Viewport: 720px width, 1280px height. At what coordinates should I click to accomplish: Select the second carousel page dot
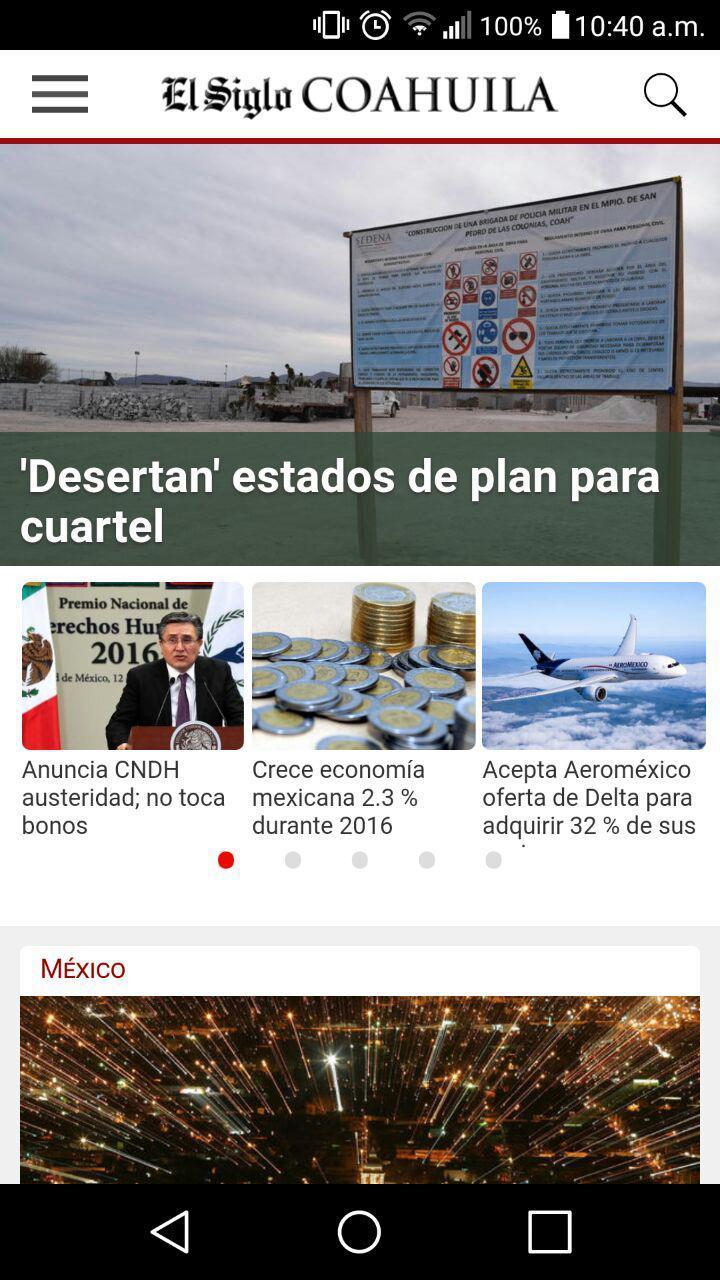click(x=293, y=860)
